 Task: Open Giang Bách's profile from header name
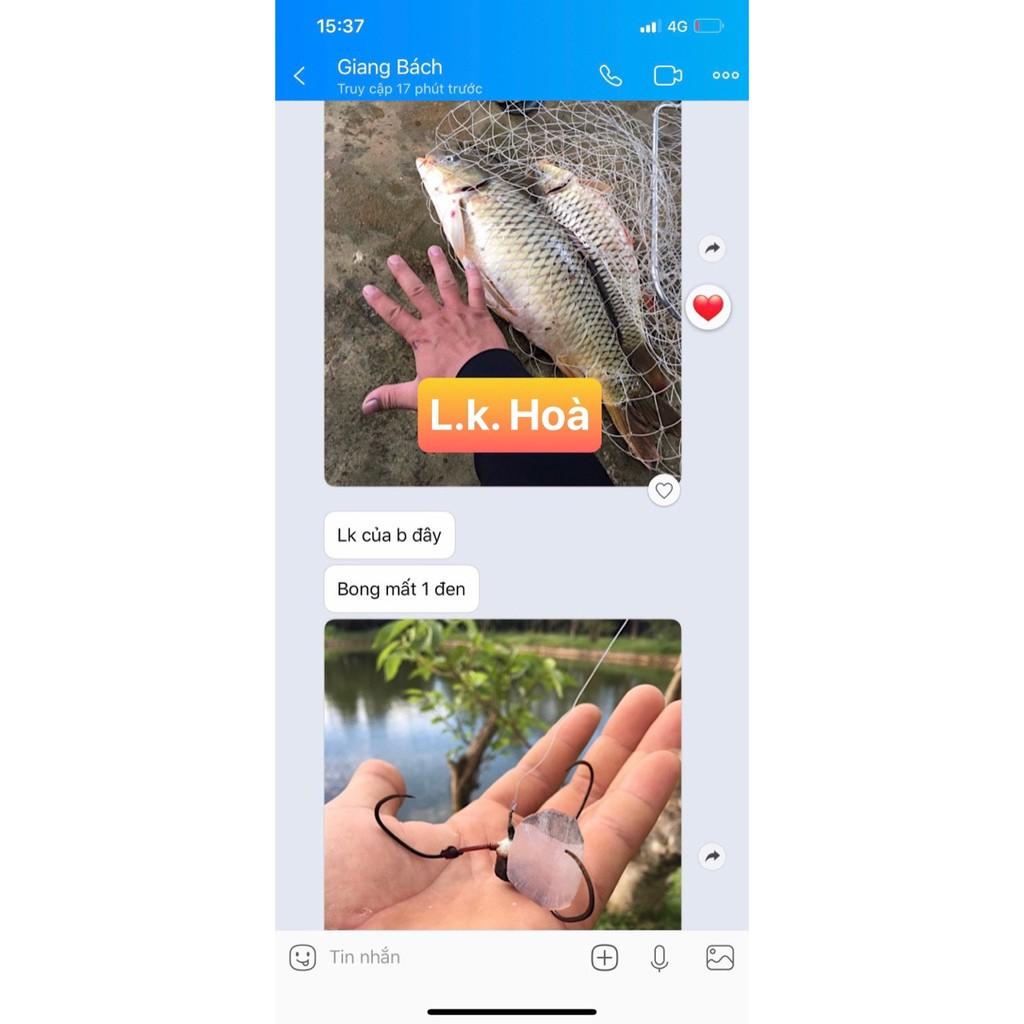point(389,67)
